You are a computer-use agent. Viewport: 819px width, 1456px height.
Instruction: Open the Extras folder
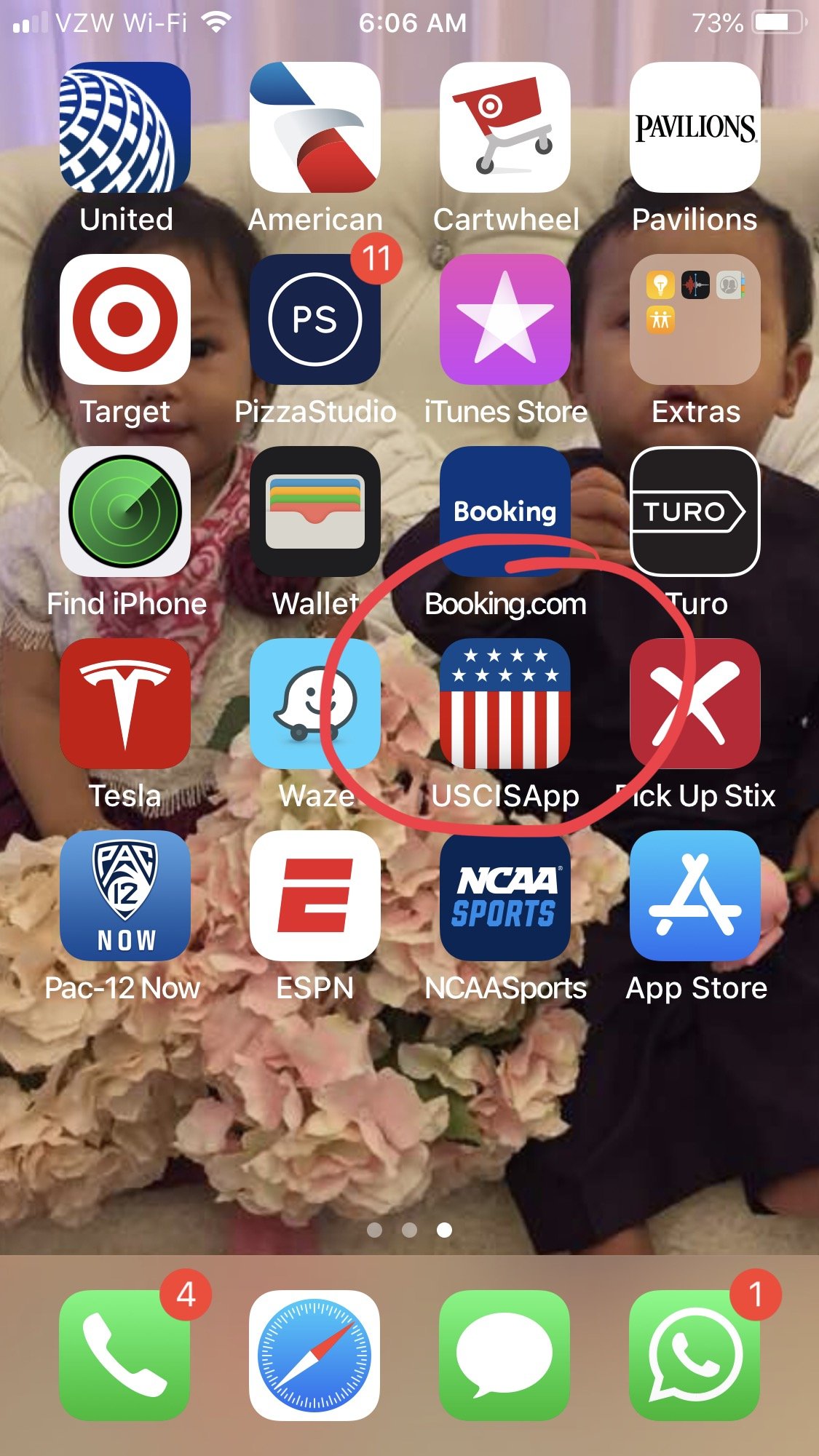pos(695,319)
